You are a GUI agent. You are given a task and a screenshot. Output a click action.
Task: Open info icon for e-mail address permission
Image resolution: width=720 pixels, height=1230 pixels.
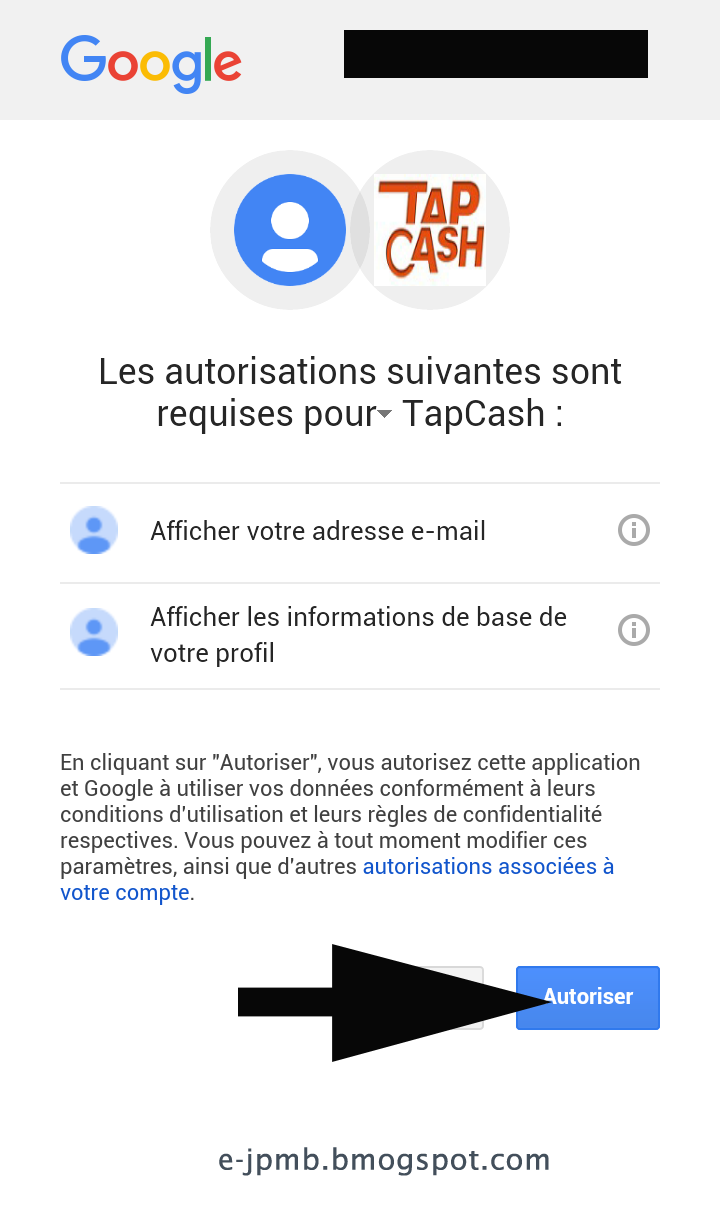click(x=634, y=530)
